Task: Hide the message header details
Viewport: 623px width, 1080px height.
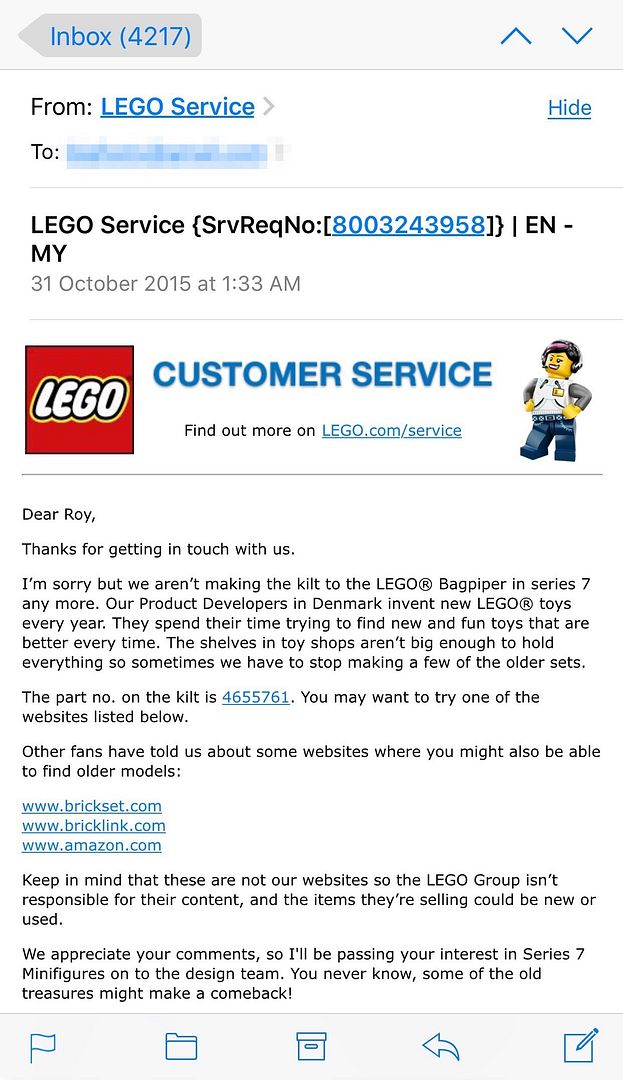Action: pos(569,108)
